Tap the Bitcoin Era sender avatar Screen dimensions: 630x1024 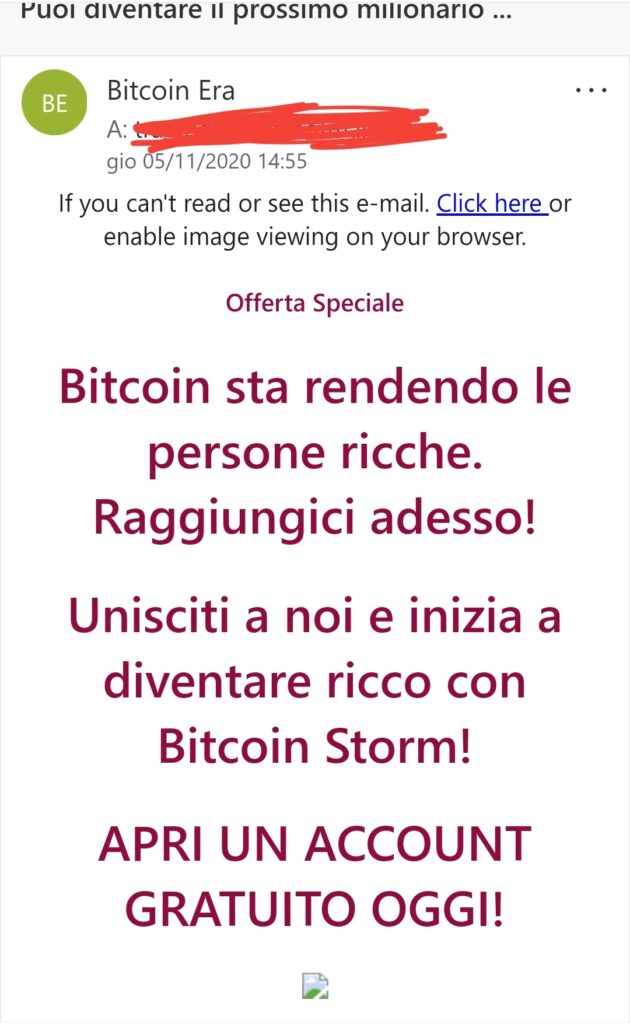[54, 103]
